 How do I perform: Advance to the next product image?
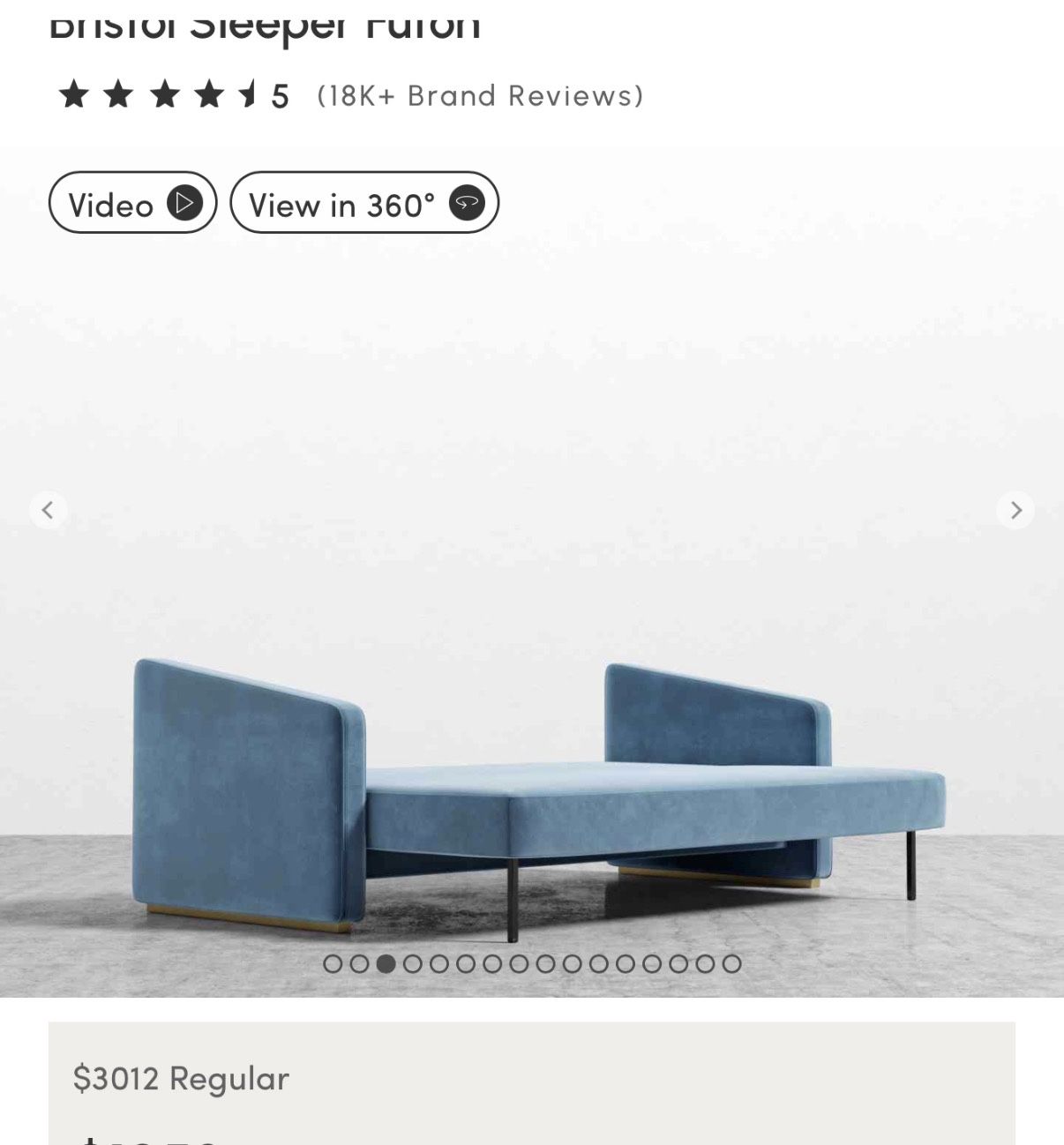[x=1015, y=510]
